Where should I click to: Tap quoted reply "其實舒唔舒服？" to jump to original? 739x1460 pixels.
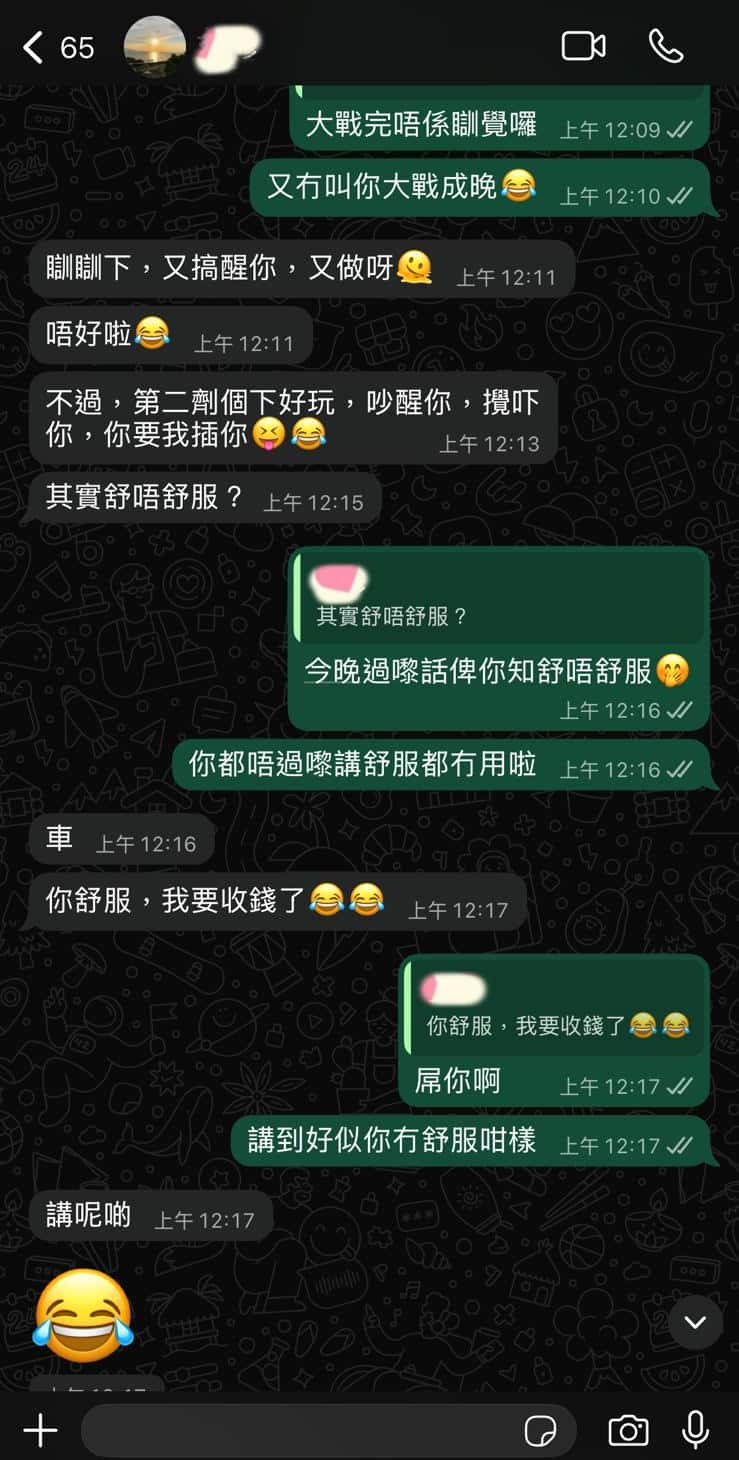tap(500, 597)
